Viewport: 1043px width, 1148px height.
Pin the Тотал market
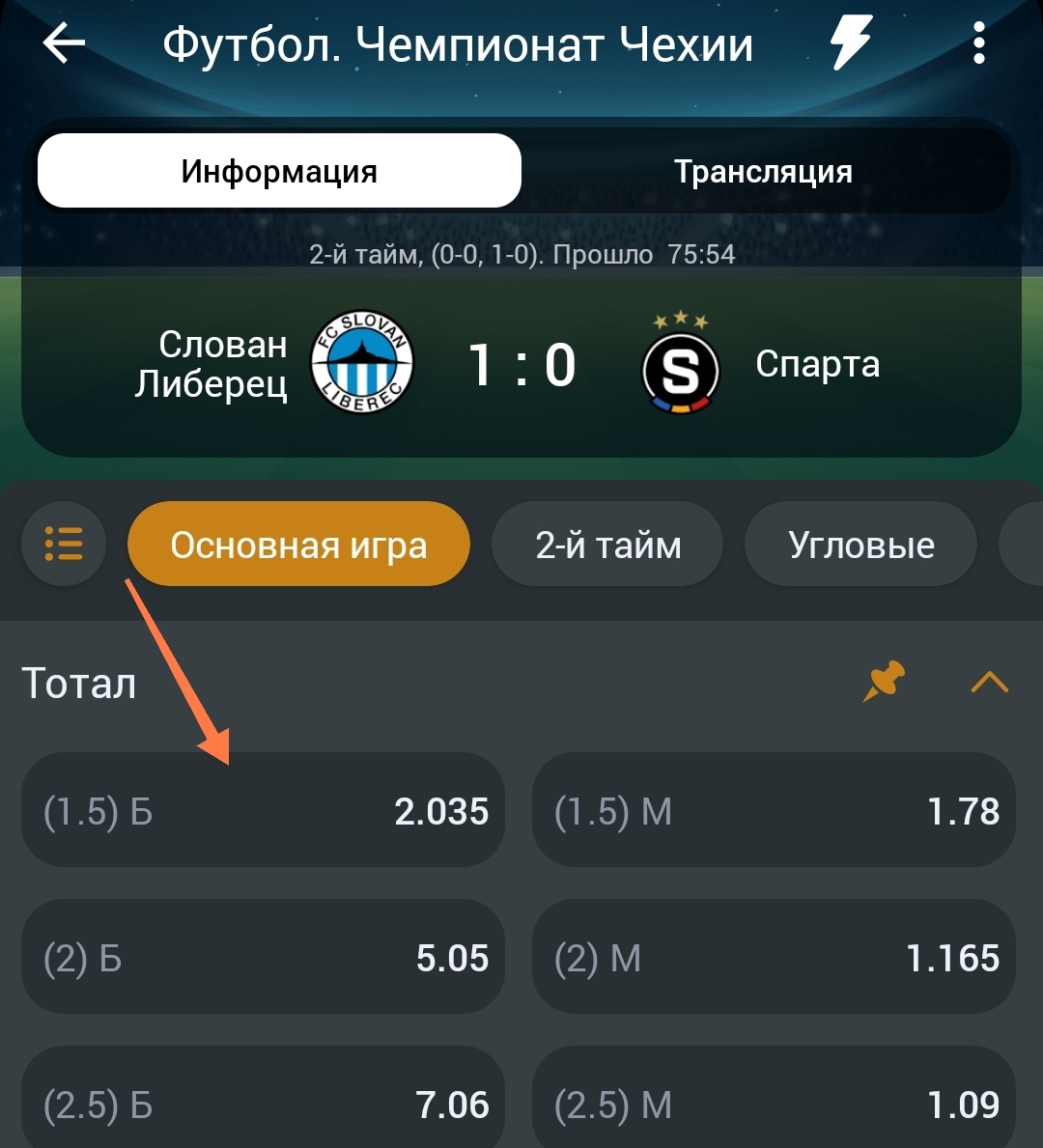pyautogui.click(x=884, y=682)
